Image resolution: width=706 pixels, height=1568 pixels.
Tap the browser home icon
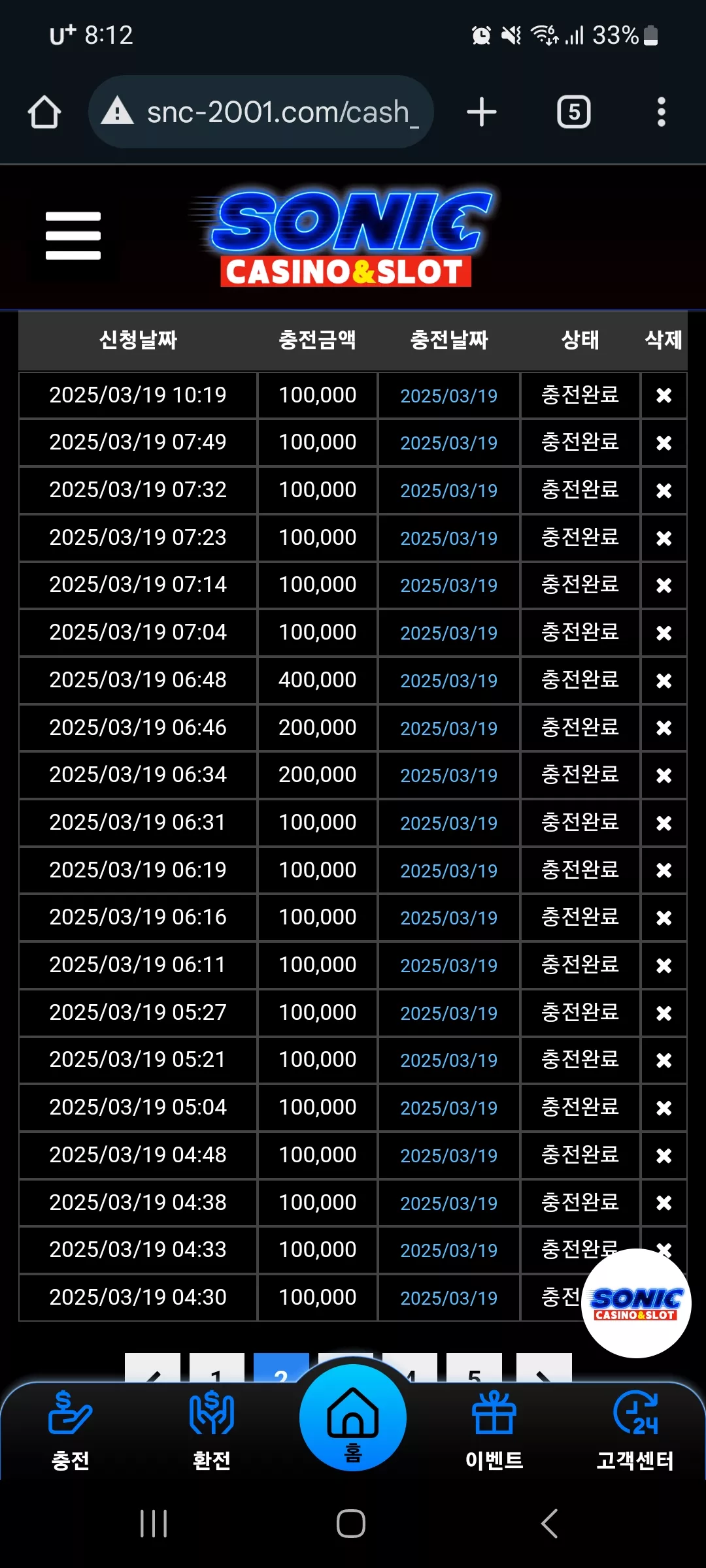point(44,112)
